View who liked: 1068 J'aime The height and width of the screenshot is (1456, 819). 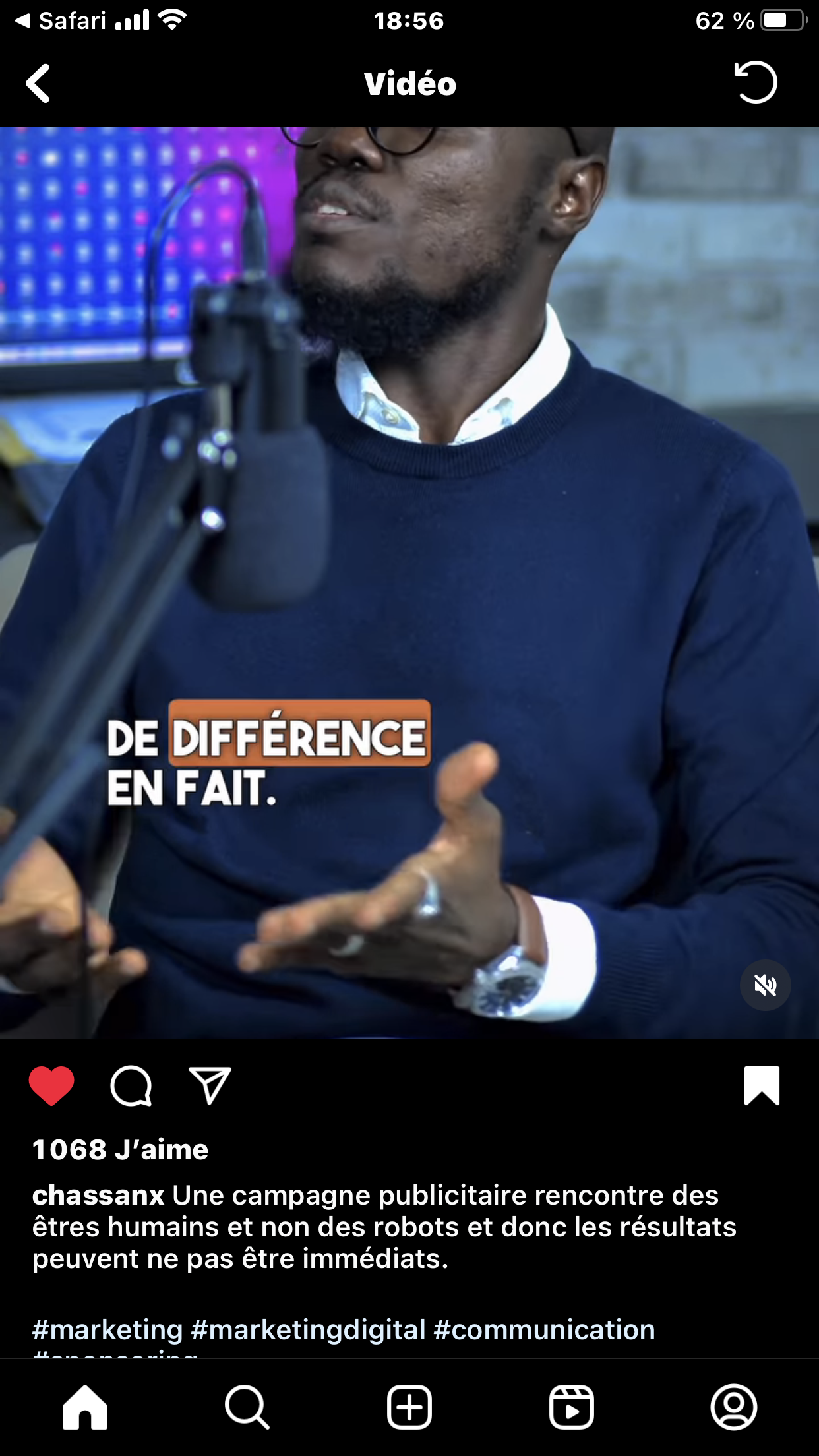pyautogui.click(x=121, y=1150)
